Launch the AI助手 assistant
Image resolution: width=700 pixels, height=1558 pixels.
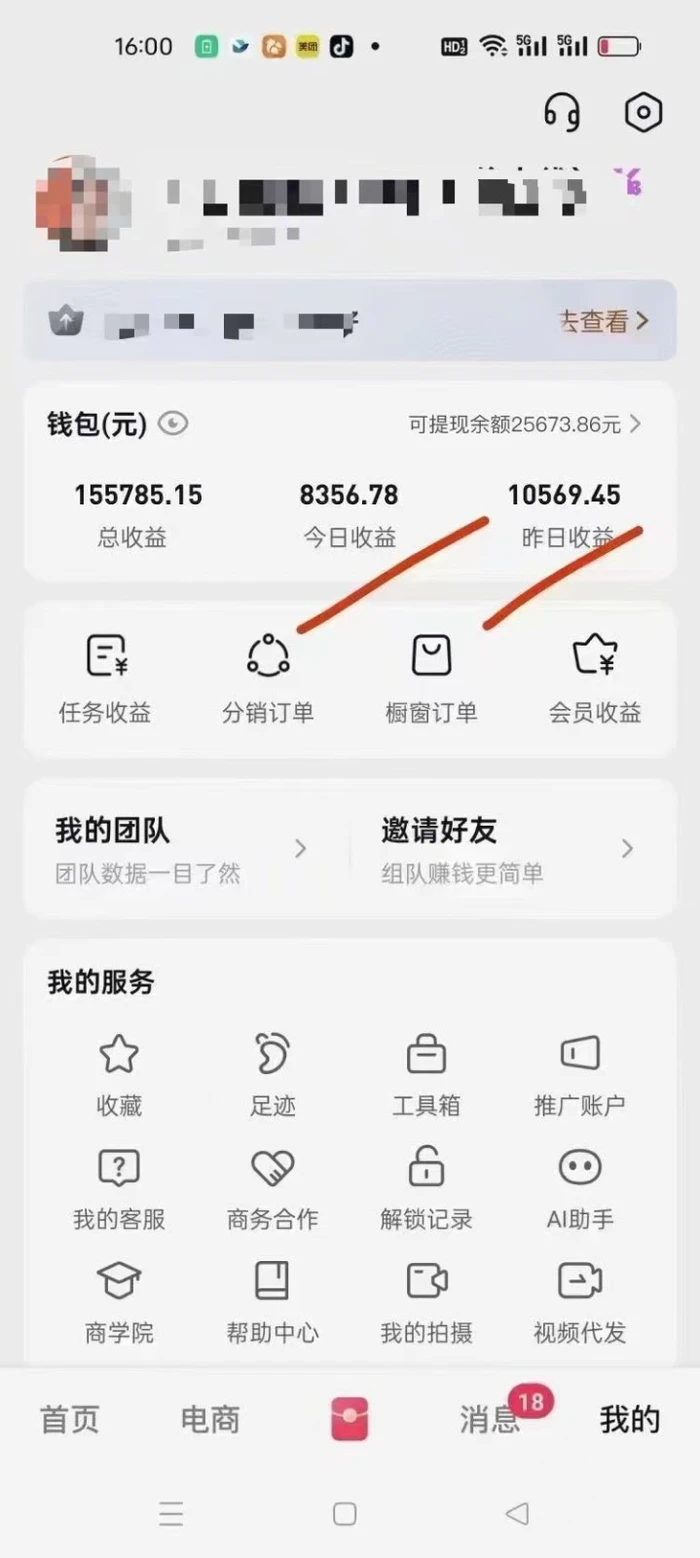click(x=580, y=1188)
